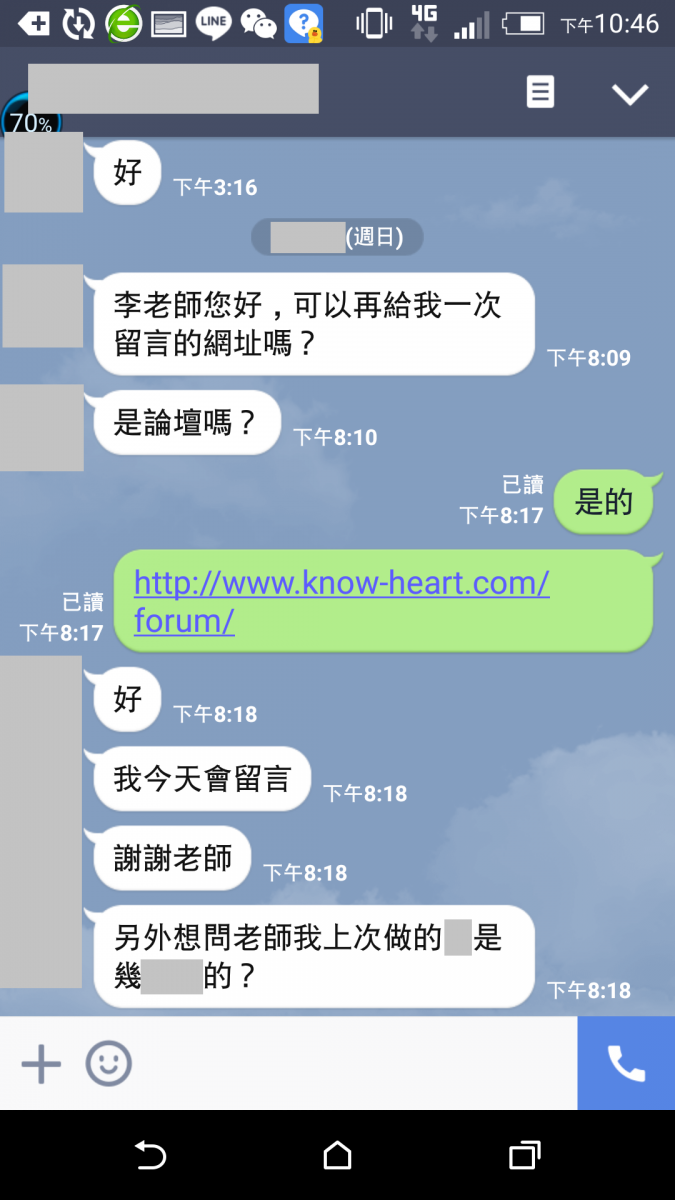Start a voice call with phone button
675x1200 pixels.
pyautogui.click(x=626, y=1064)
